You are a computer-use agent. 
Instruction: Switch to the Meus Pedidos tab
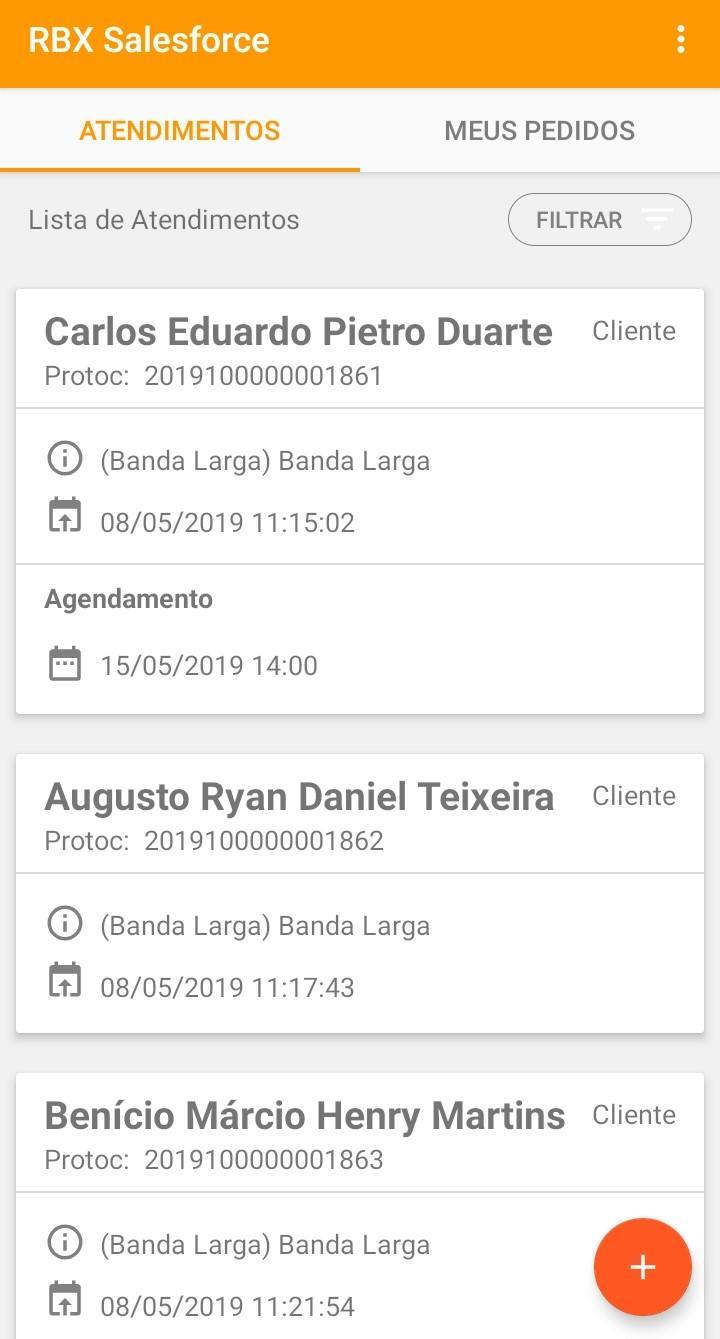pyautogui.click(x=540, y=131)
